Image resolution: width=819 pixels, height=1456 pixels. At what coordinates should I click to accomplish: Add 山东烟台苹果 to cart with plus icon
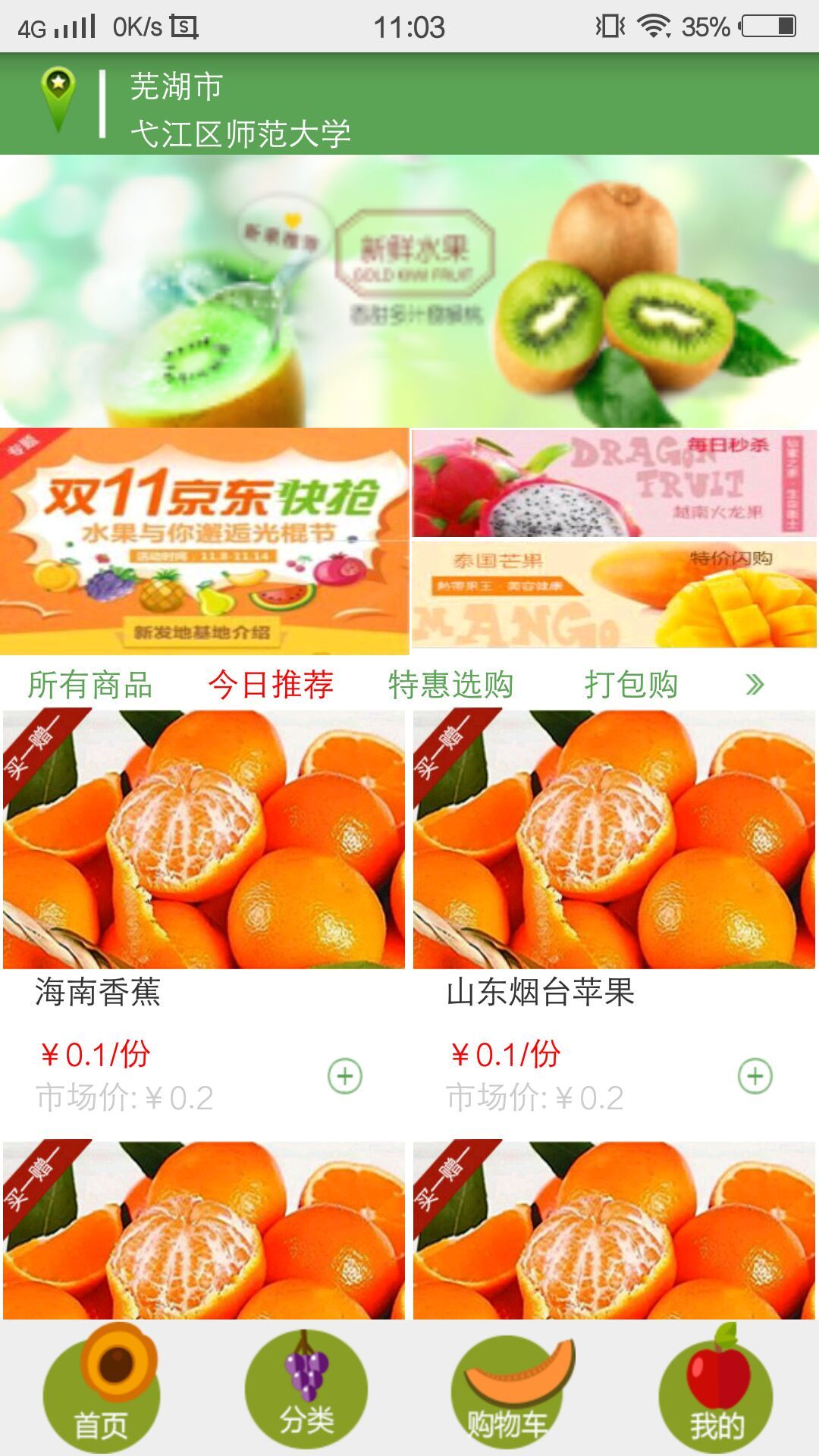click(755, 1076)
